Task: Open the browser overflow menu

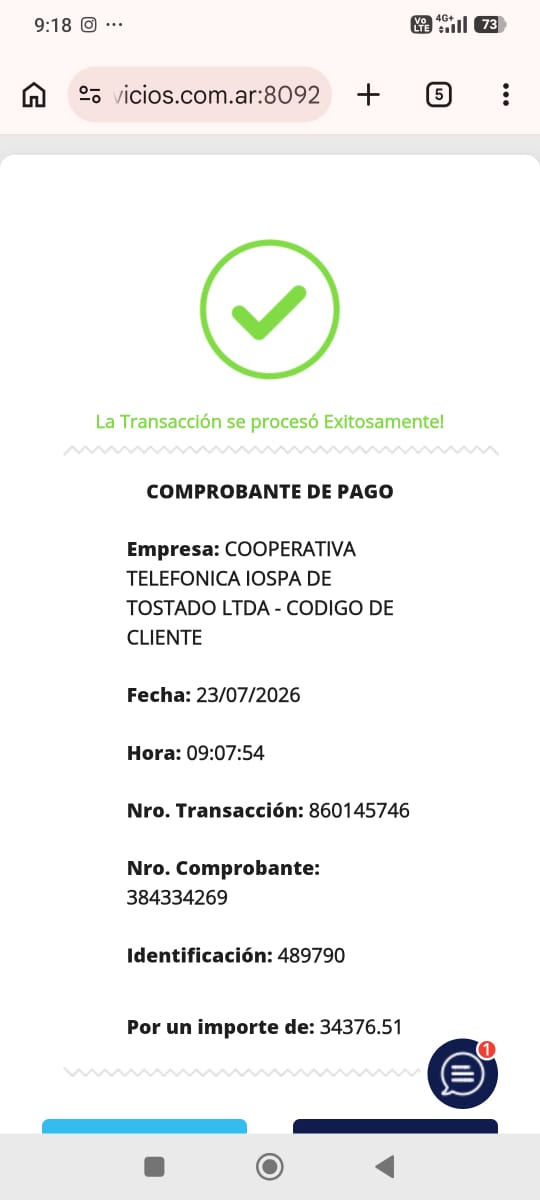Action: [x=506, y=95]
